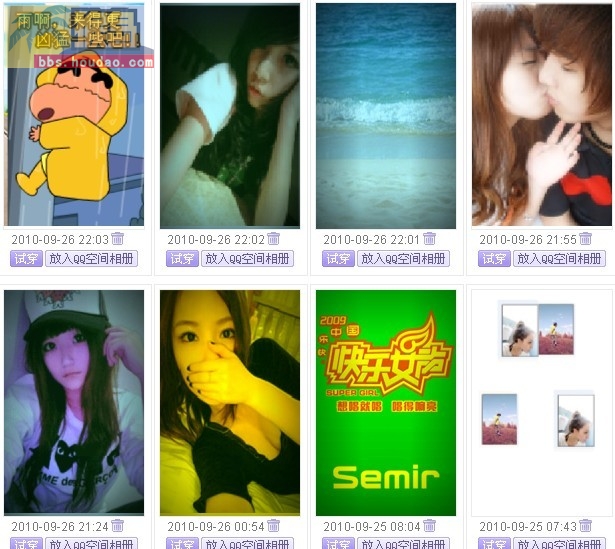Open the couple photo dated 2010-09-26 21:55
This screenshot has width=615, height=549.
tap(541, 115)
